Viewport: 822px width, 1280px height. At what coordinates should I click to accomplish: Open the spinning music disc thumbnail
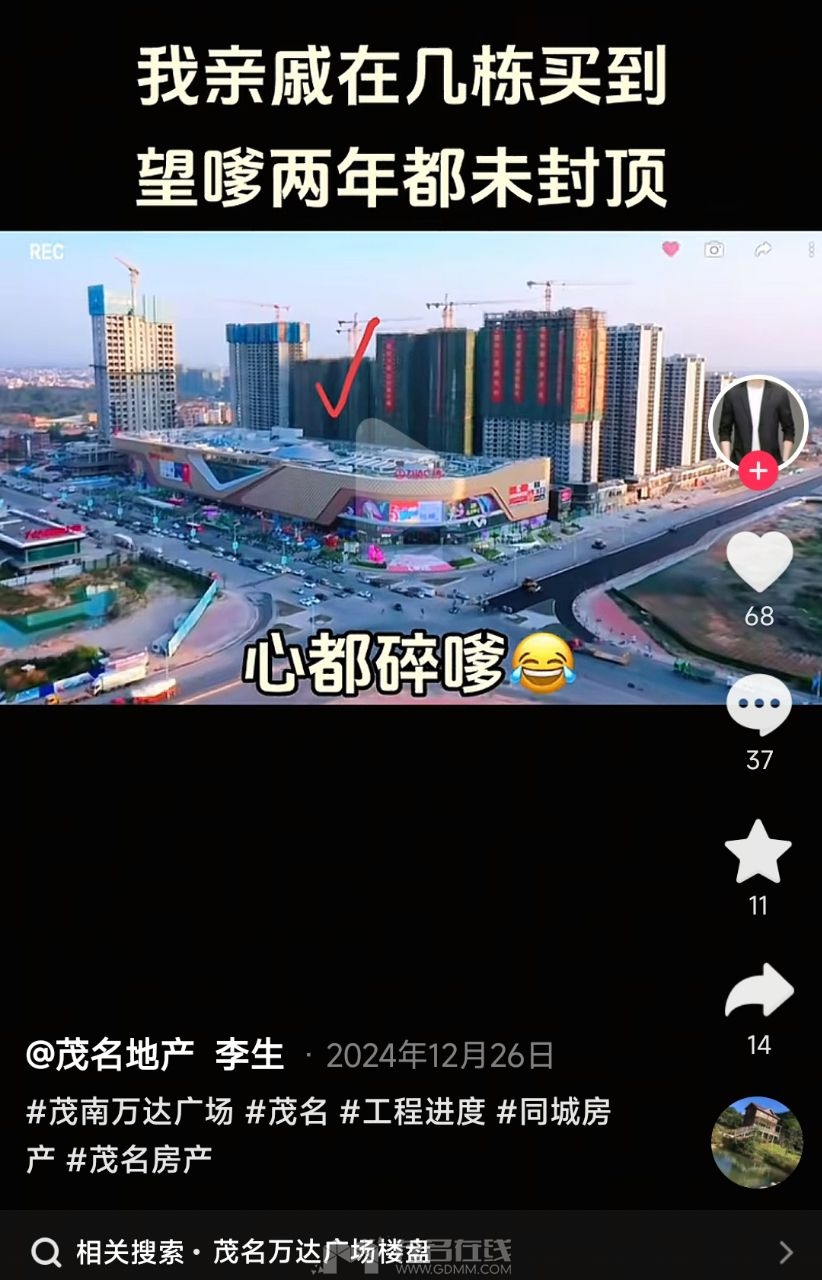(757, 1142)
